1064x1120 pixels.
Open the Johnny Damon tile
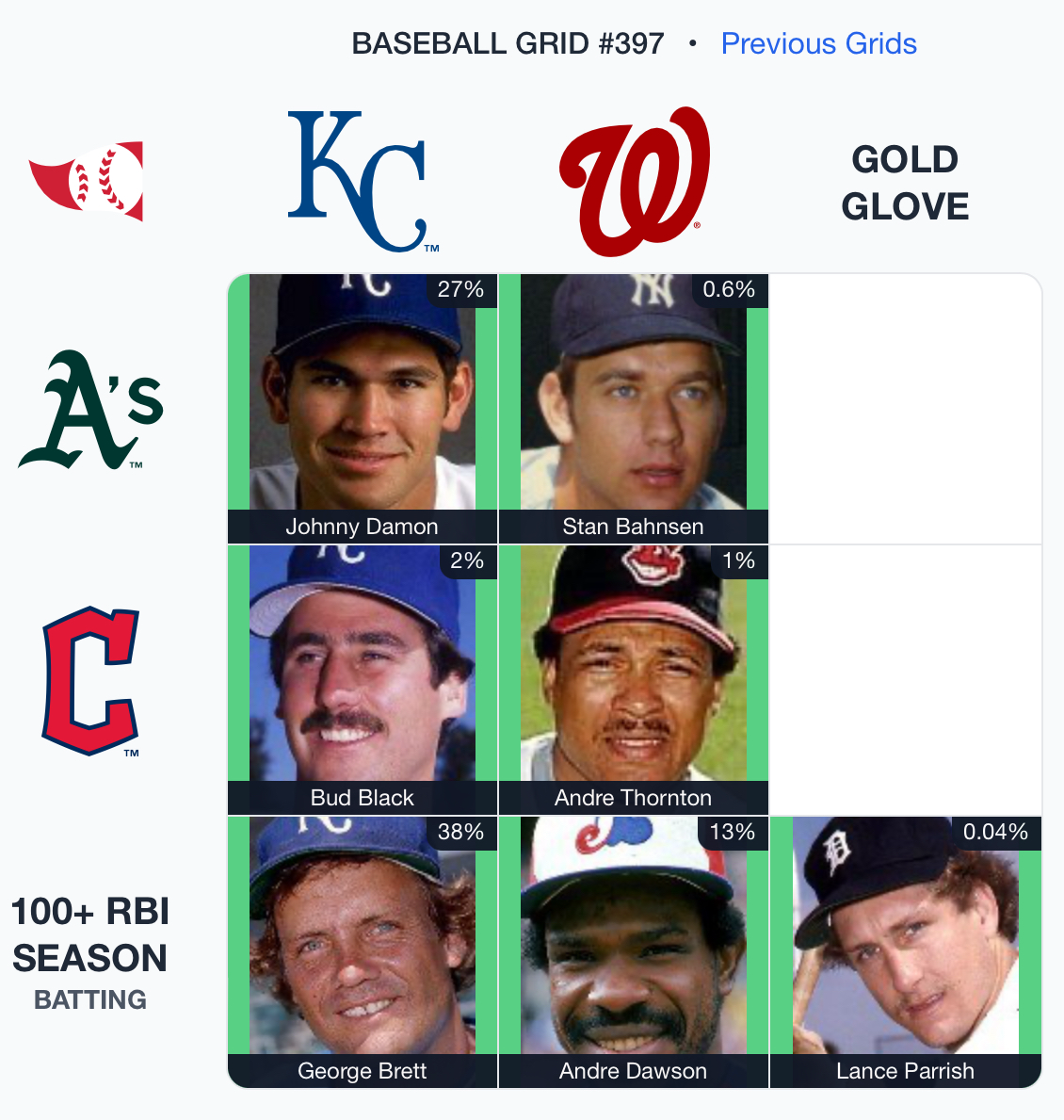click(363, 409)
